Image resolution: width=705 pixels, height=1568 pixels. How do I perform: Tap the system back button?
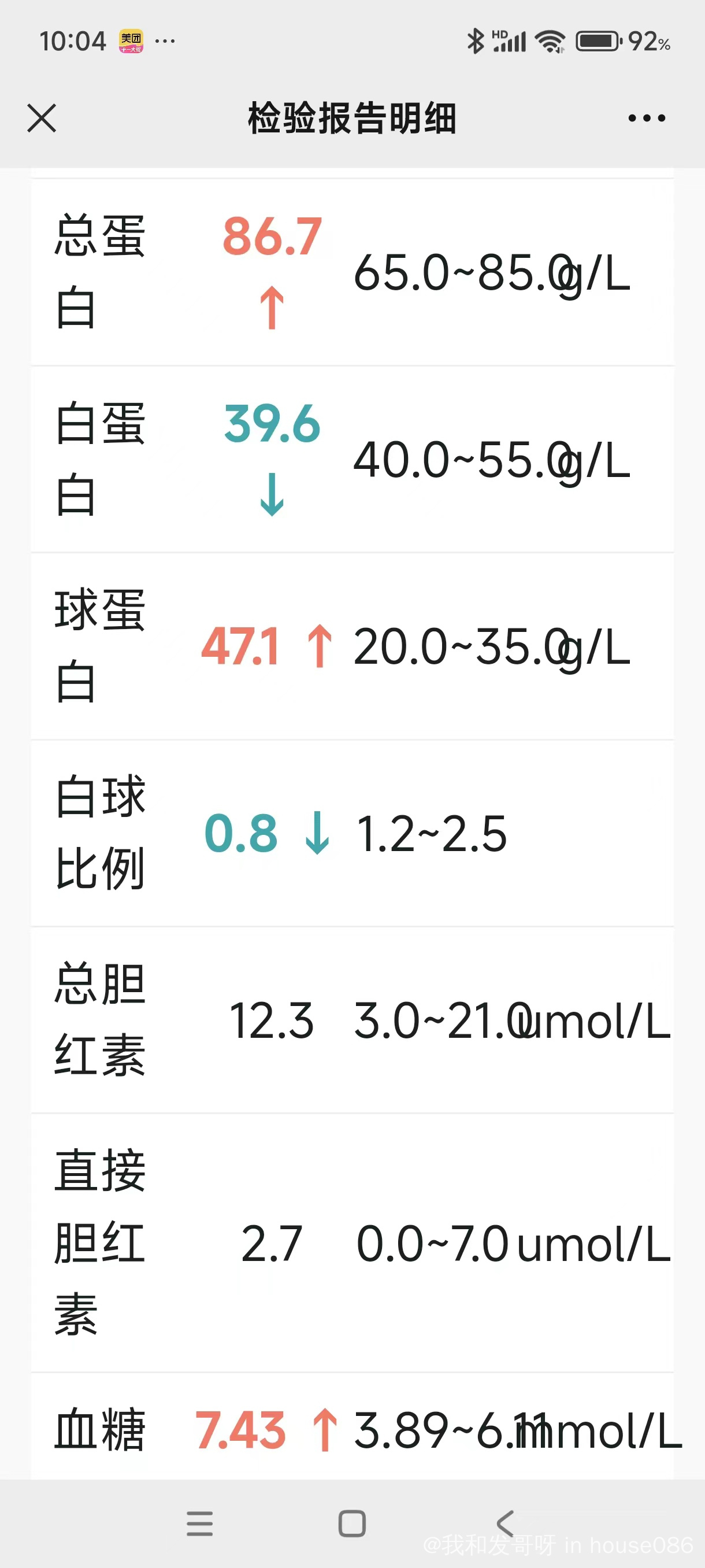pos(506,1524)
